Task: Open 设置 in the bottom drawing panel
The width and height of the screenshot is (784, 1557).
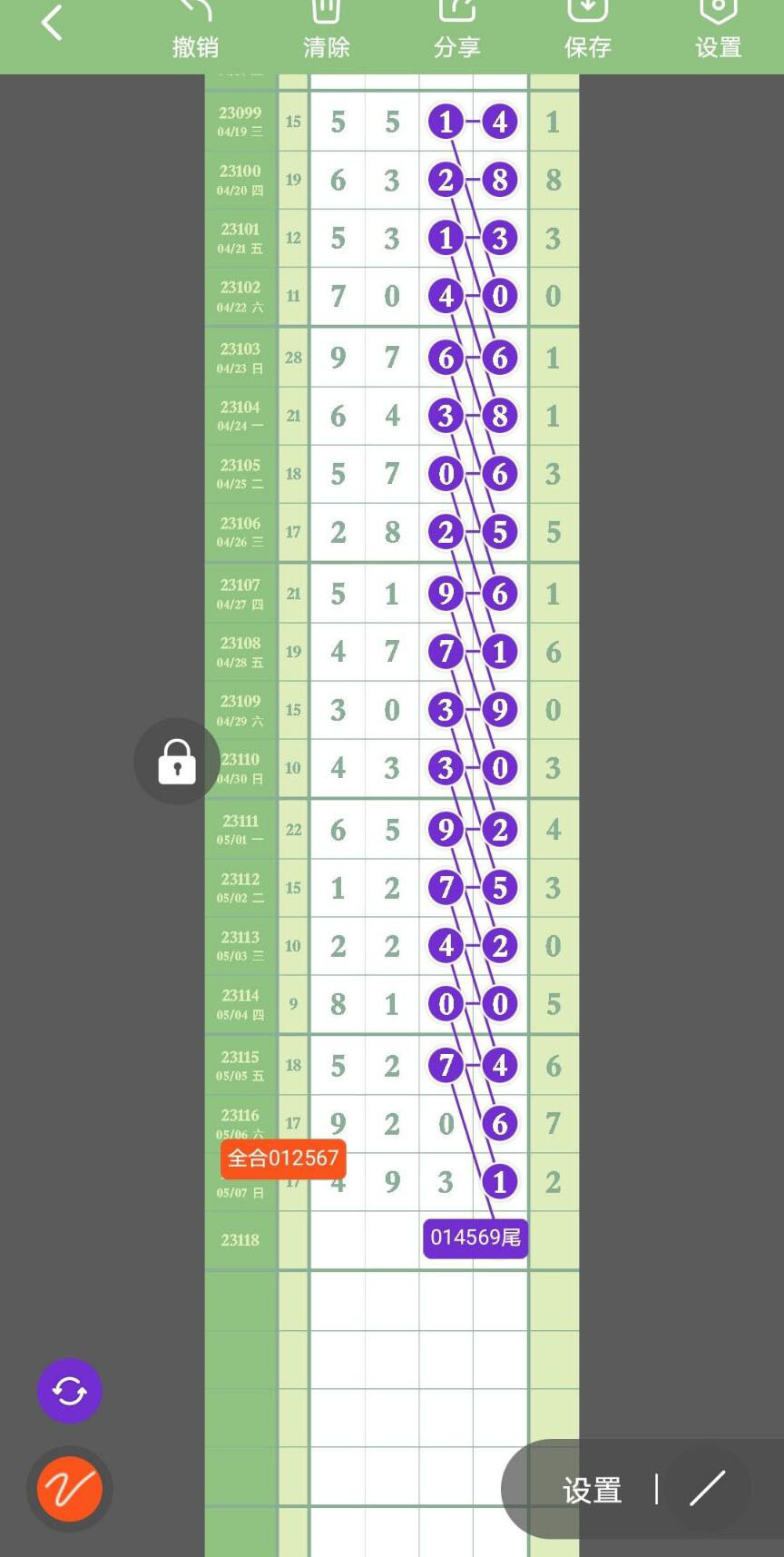Action: pos(592,1490)
